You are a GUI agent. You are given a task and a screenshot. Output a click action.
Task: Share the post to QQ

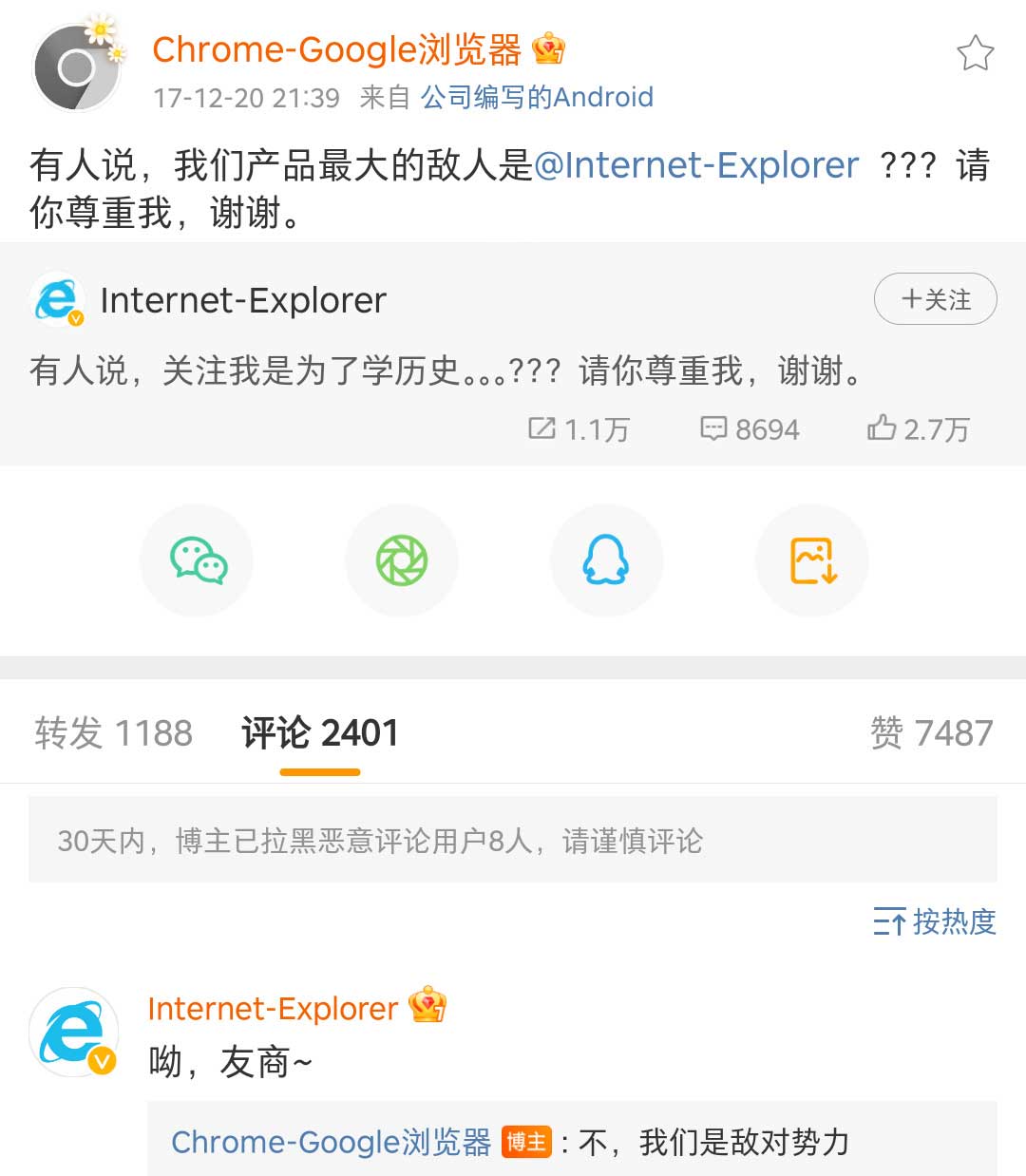click(606, 560)
